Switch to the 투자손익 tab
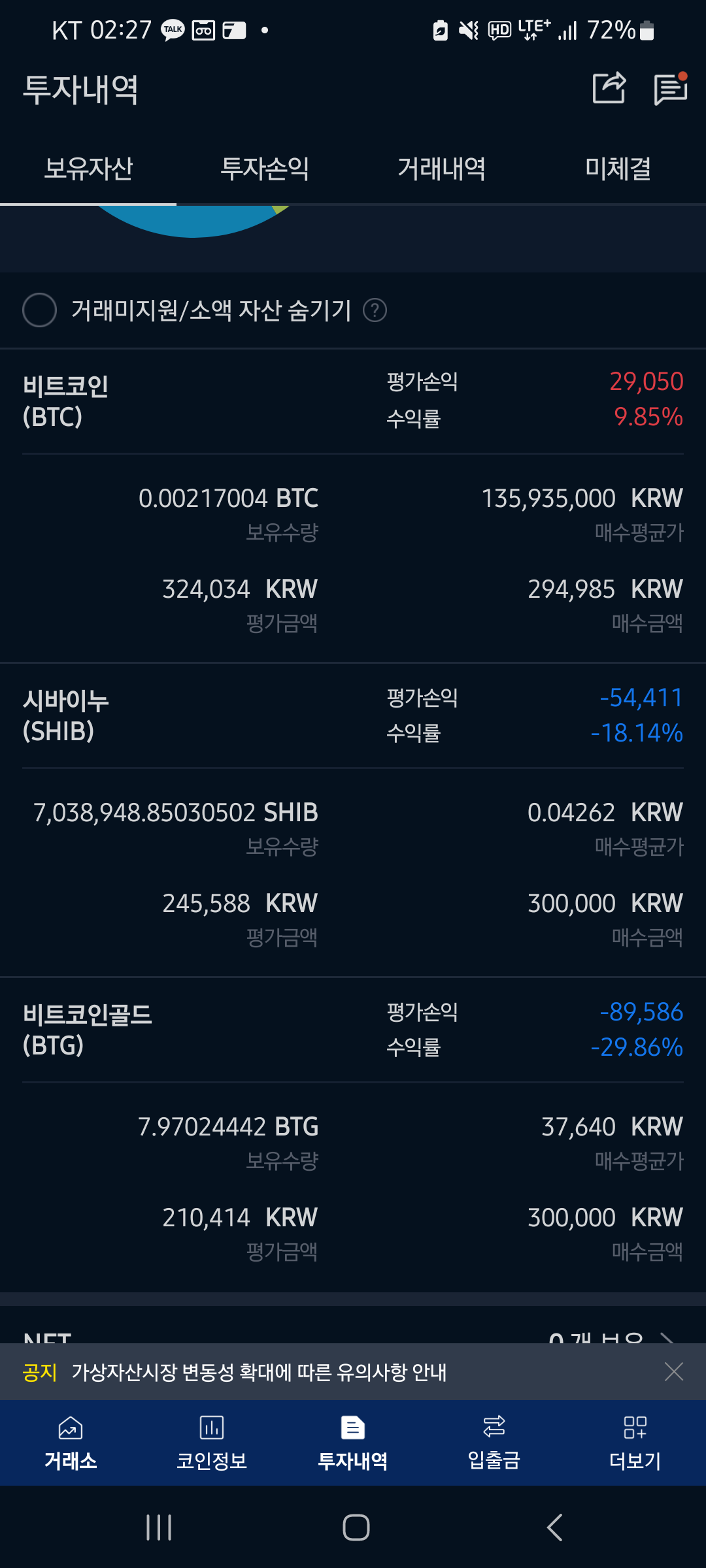The height and width of the screenshot is (1568, 706). [x=265, y=169]
